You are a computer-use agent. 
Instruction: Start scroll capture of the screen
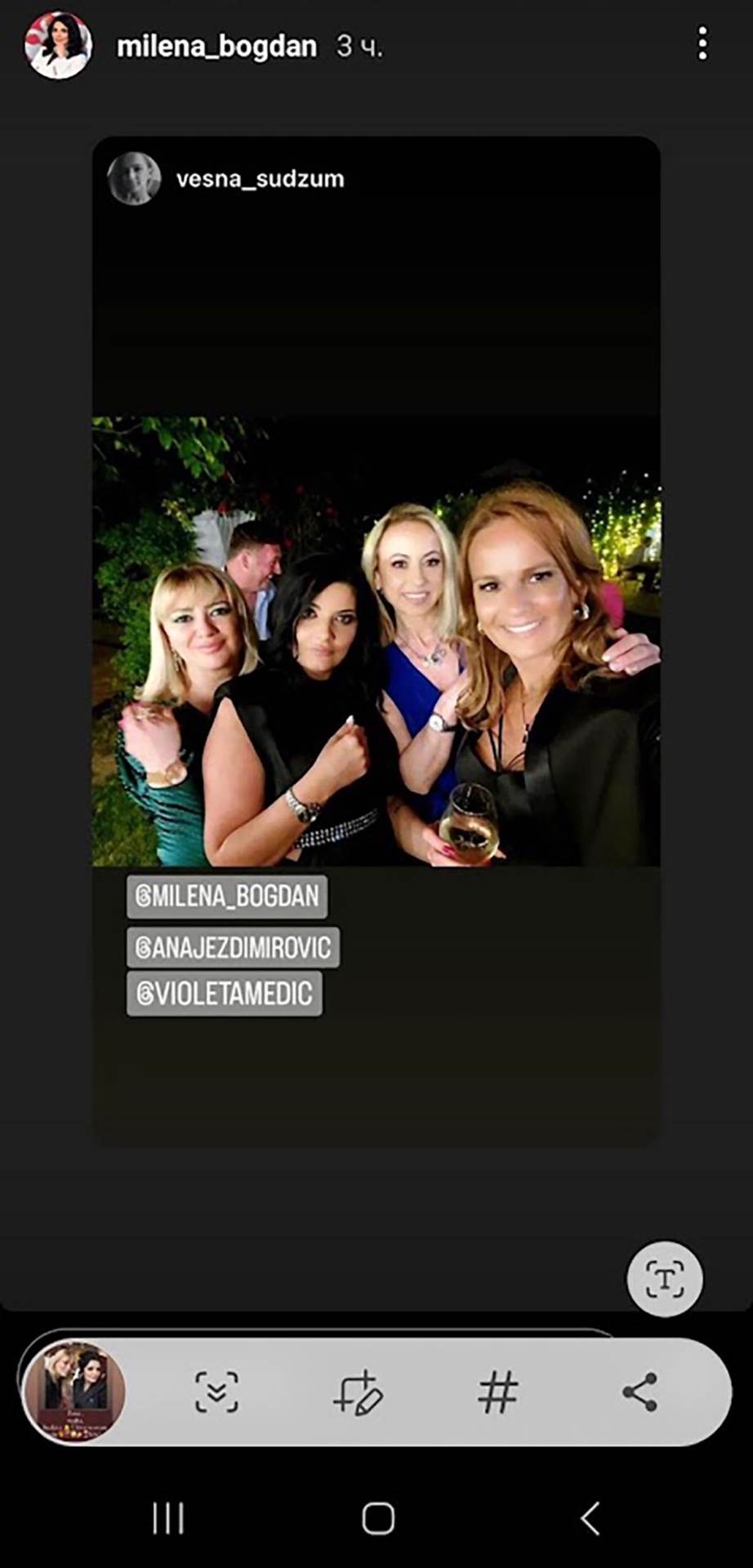click(217, 1392)
